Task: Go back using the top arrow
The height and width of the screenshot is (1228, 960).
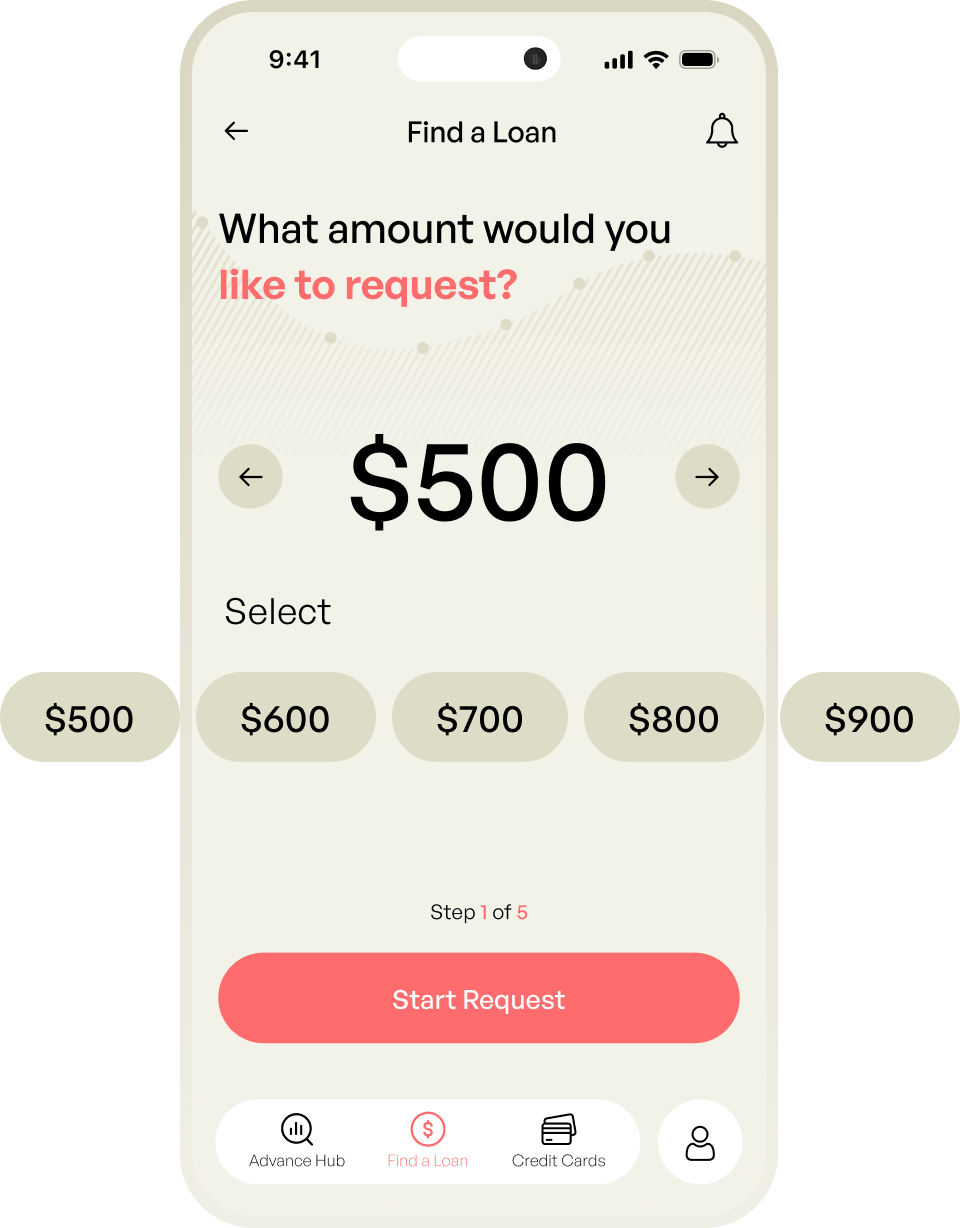Action: click(236, 131)
